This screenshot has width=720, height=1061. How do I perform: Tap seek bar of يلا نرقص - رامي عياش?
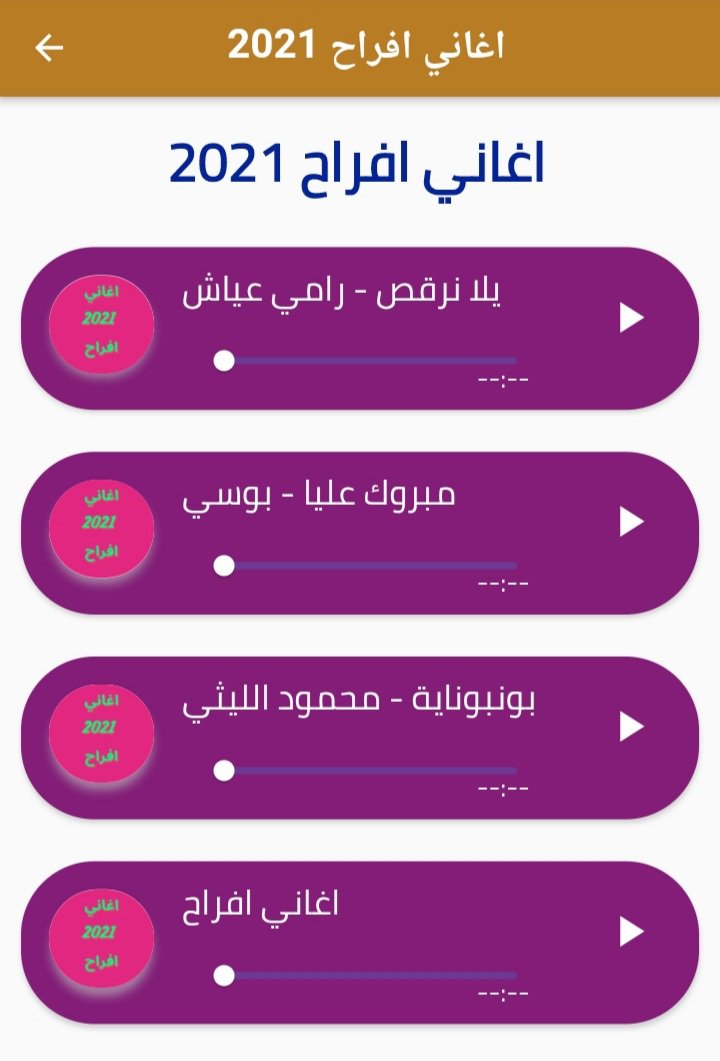(370, 360)
